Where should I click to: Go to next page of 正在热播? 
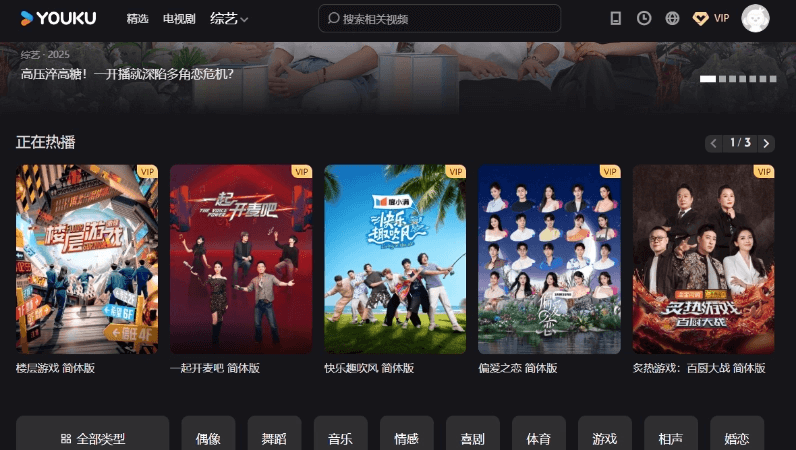coord(767,143)
